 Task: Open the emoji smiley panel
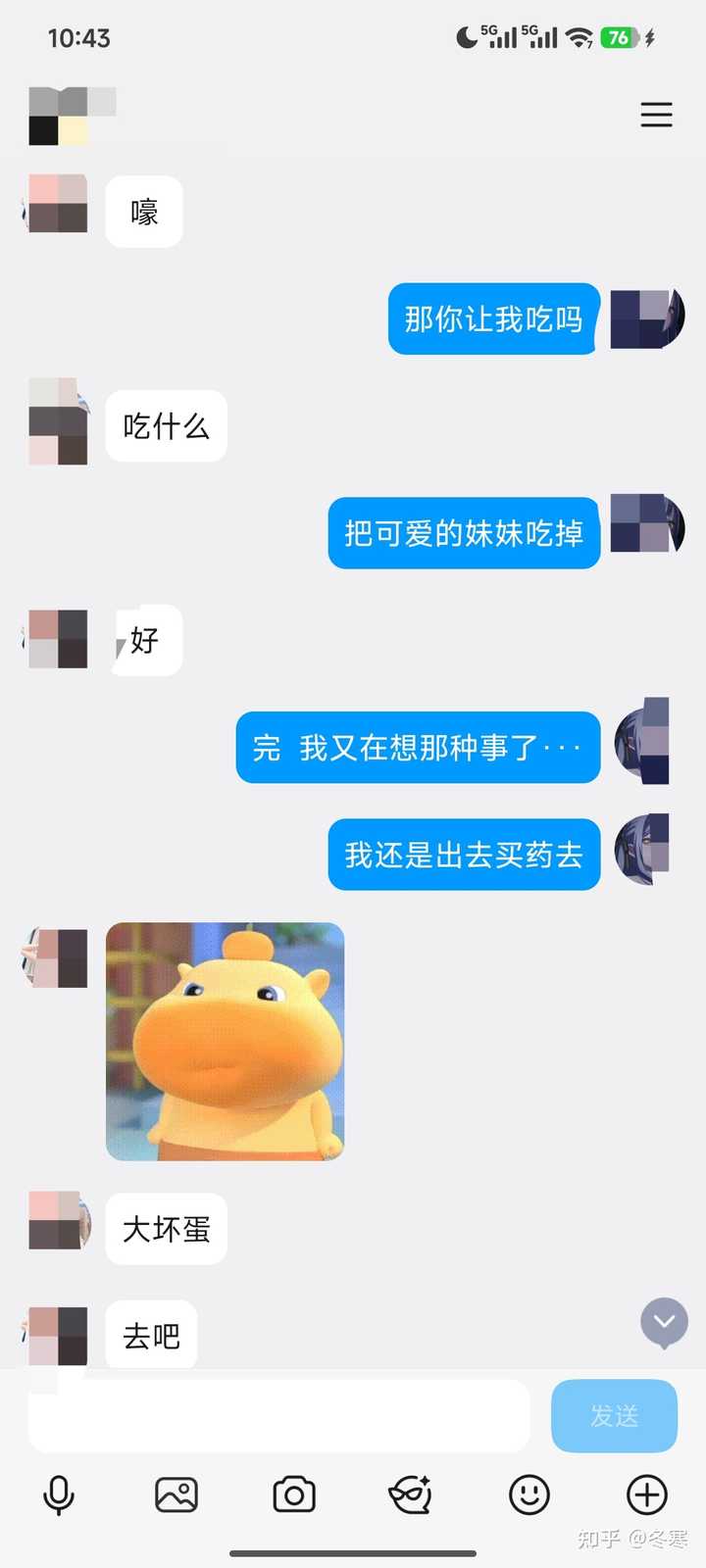click(529, 1495)
